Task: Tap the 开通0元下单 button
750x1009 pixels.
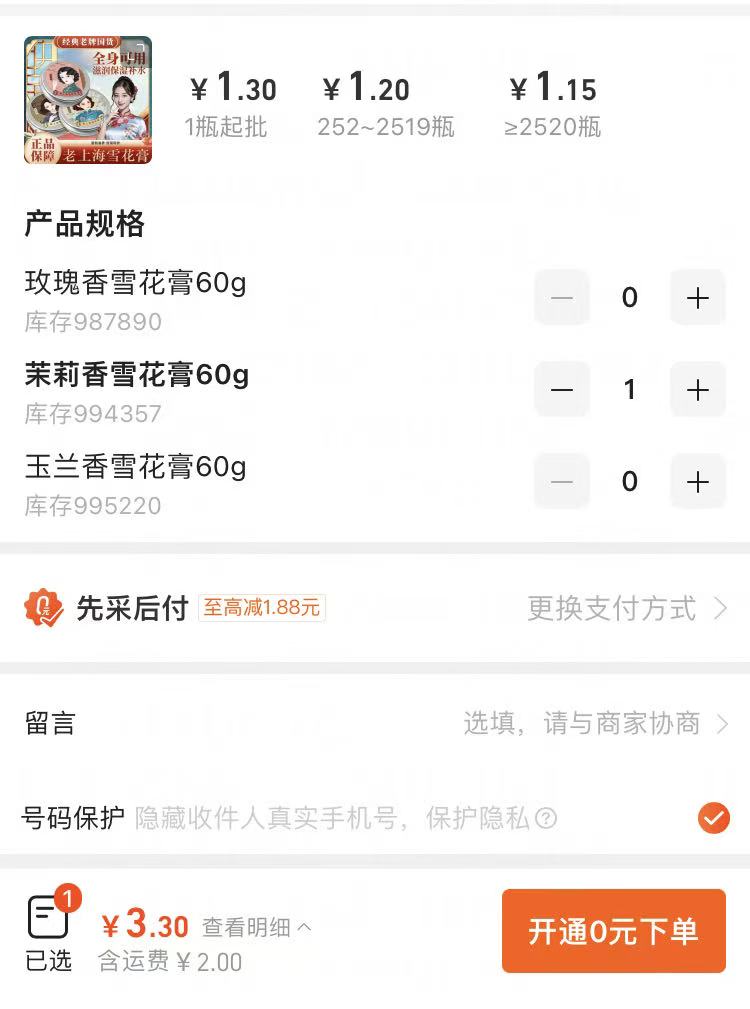Action: [x=613, y=931]
